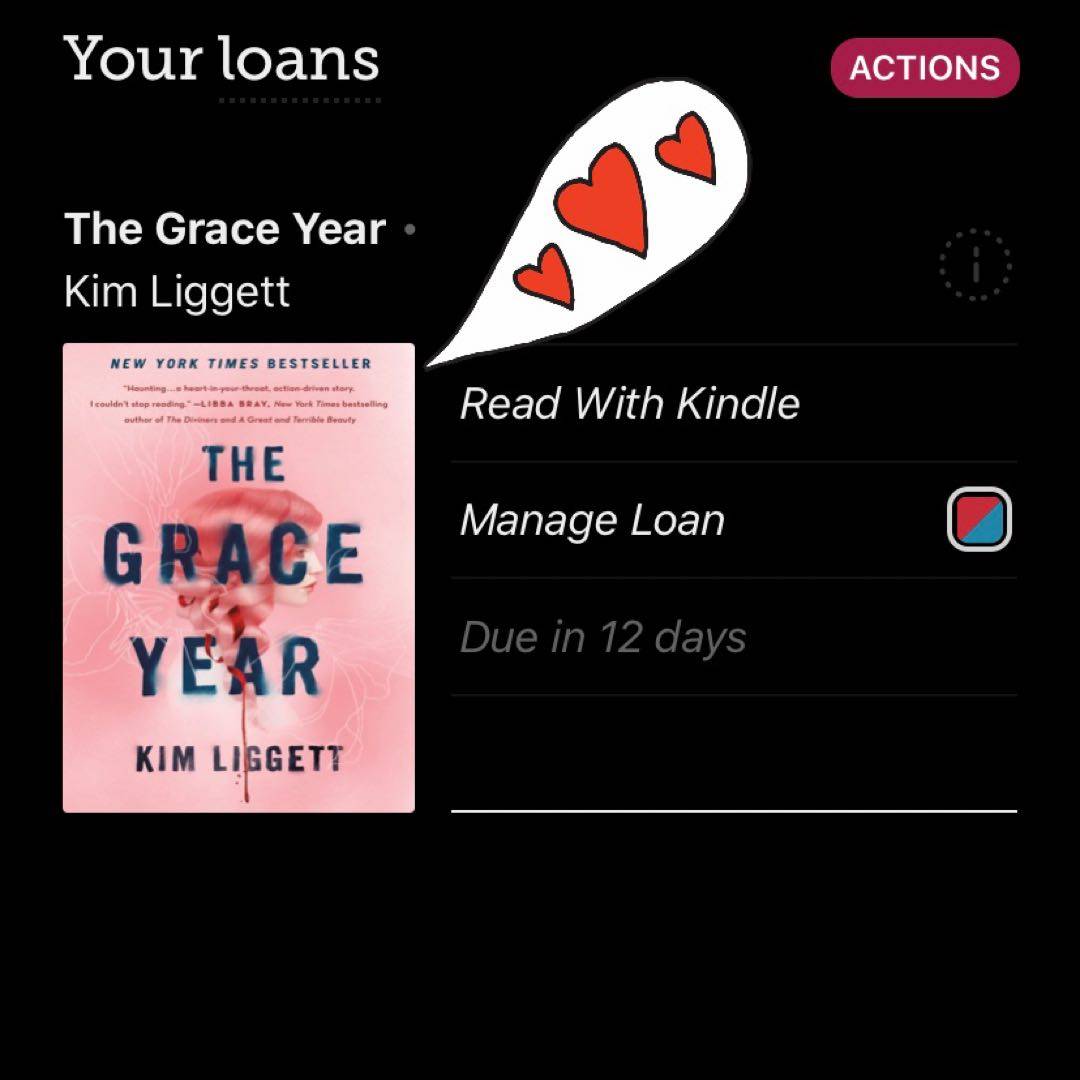The height and width of the screenshot is (1080, 1080).
Task: Open The Grace Year title details
Action: point(225,230)
